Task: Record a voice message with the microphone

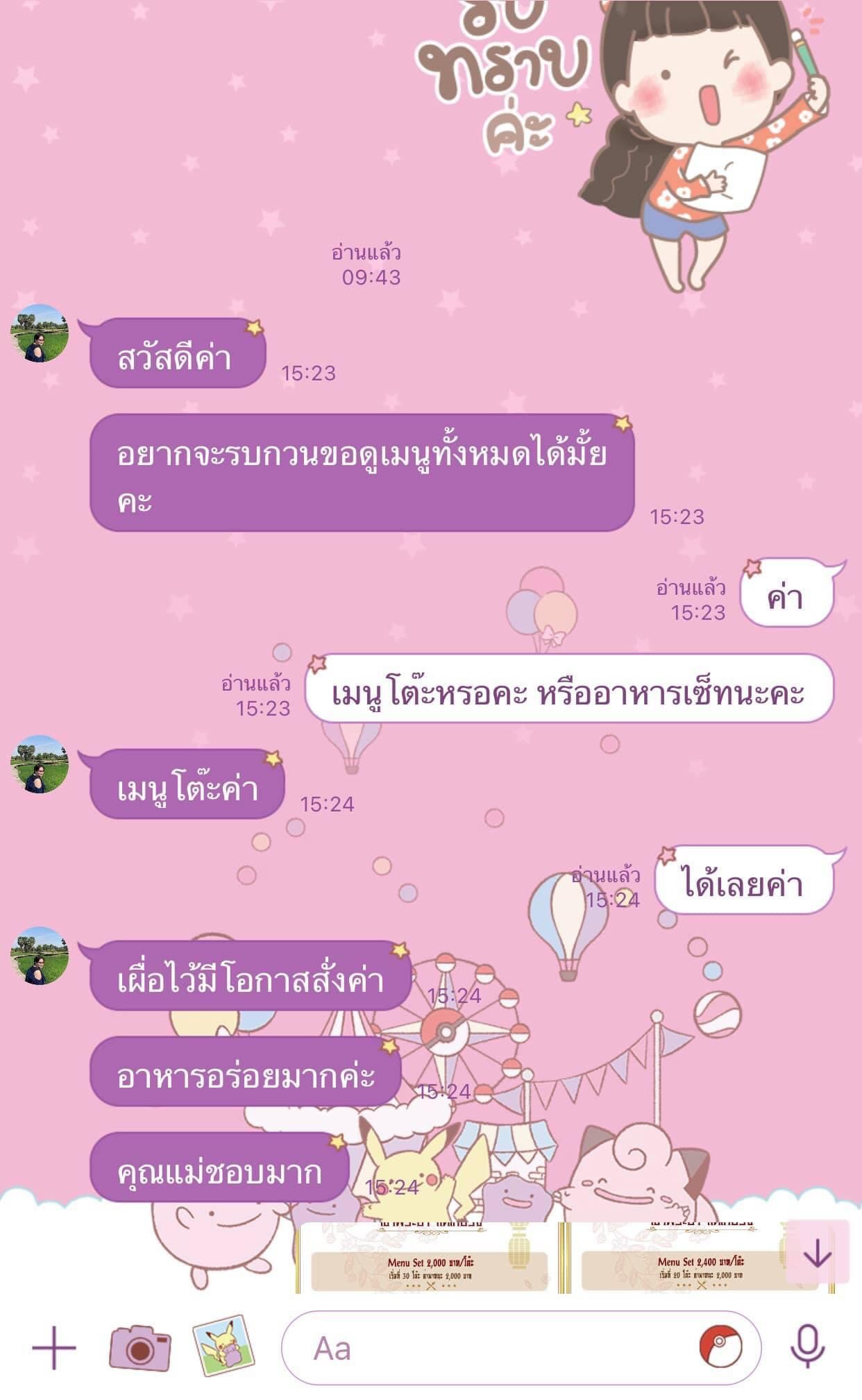Action: [x=808, y=1347]
